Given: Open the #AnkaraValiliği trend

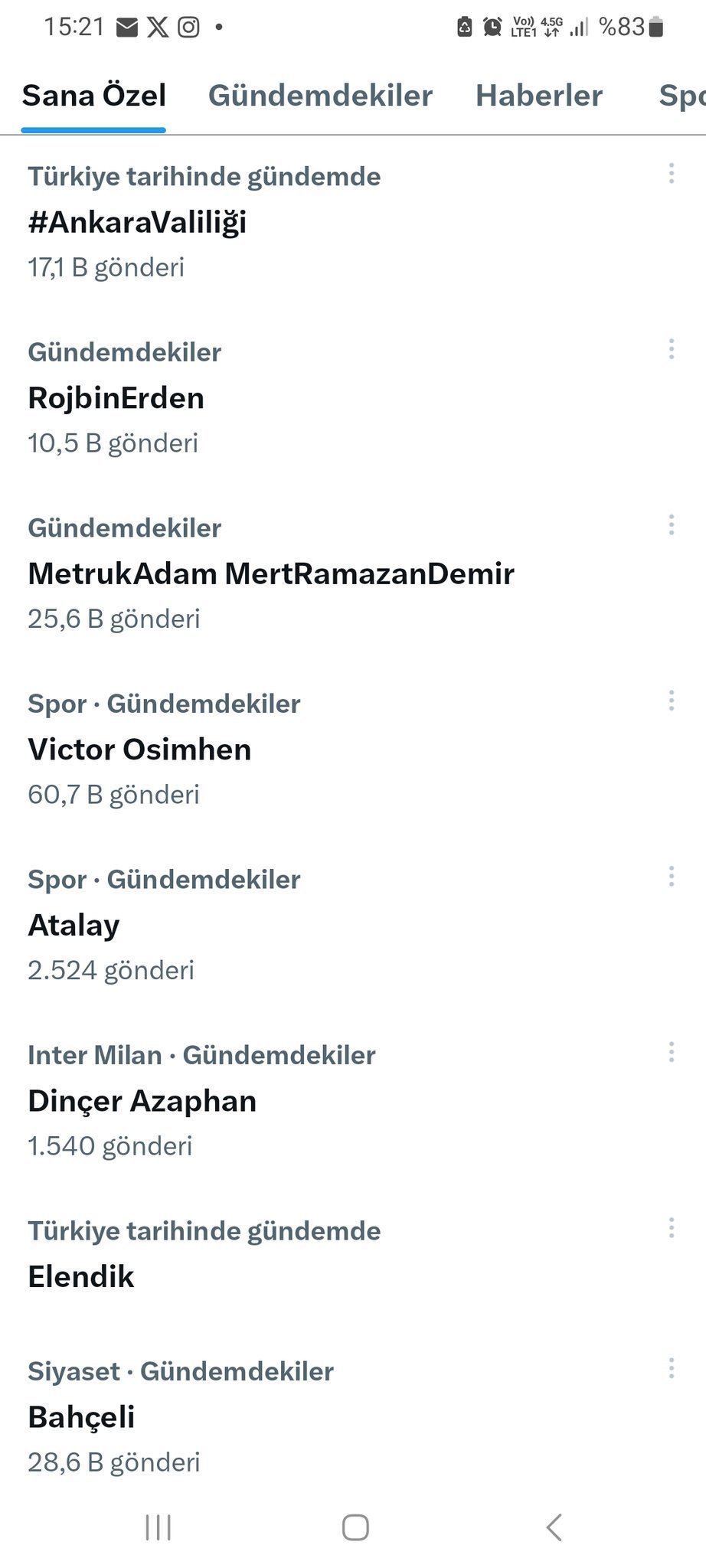Looking at the screenshot, I should pyautogui.click(x=138, y=223).
